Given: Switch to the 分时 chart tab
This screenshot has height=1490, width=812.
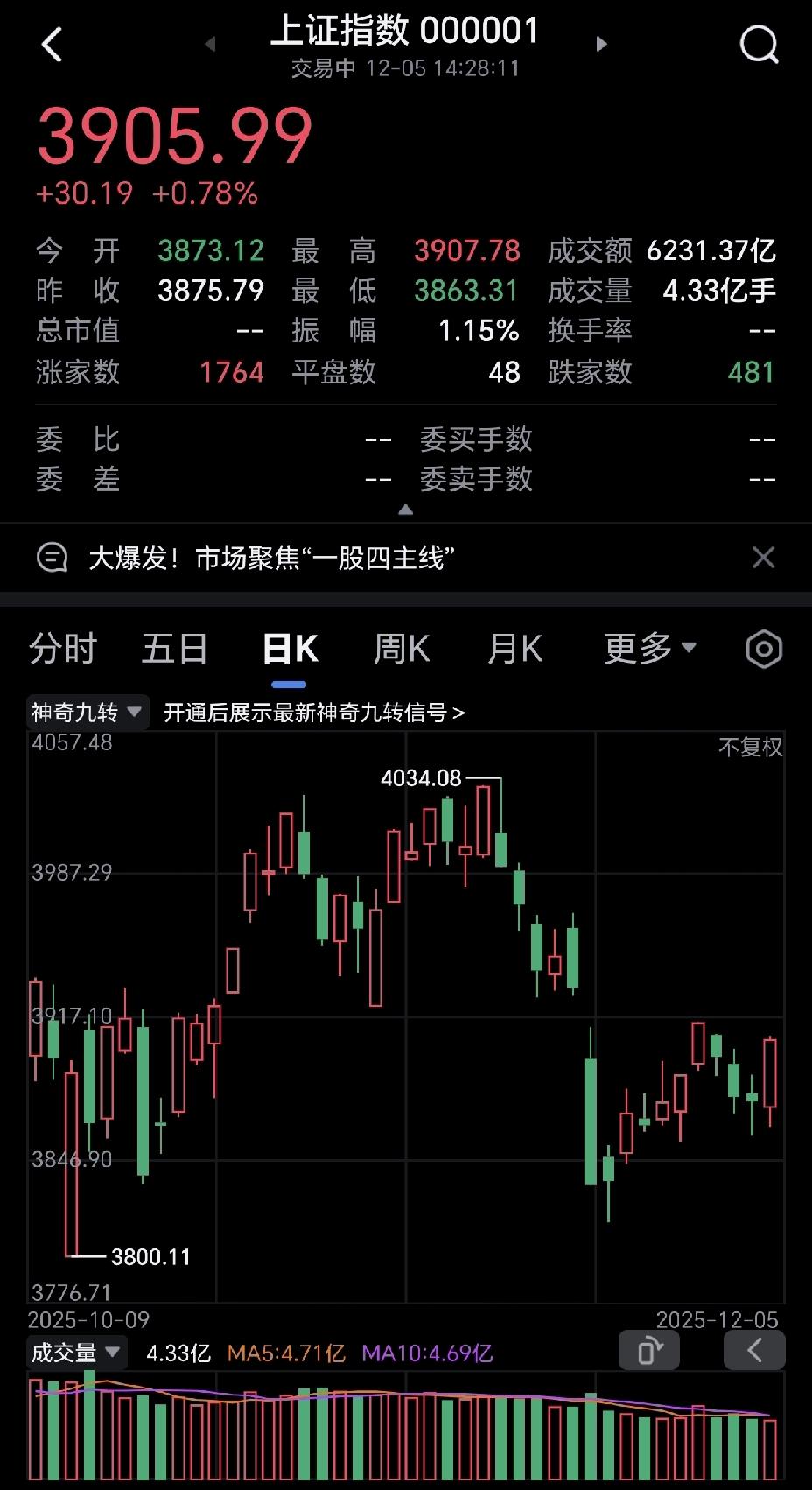Looking at the screenshot, I should (62, 649).
